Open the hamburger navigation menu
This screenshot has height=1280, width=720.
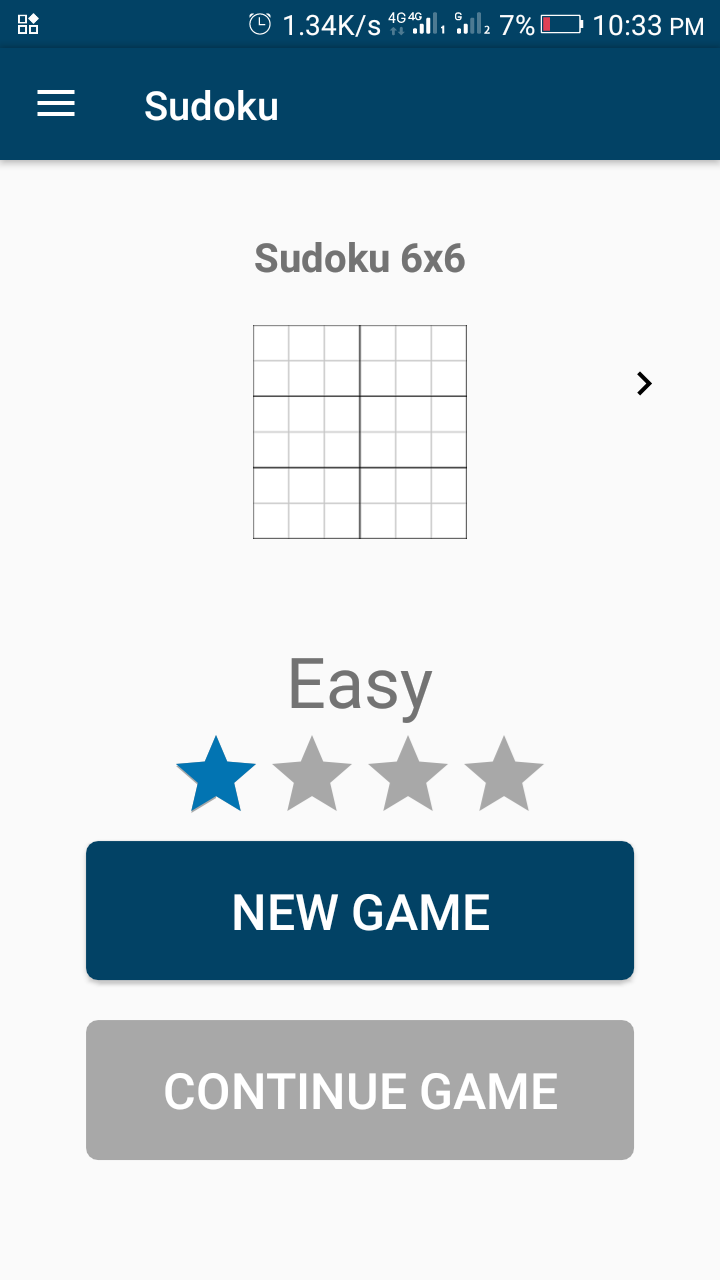pyautogui.click(x=56, y=104)
